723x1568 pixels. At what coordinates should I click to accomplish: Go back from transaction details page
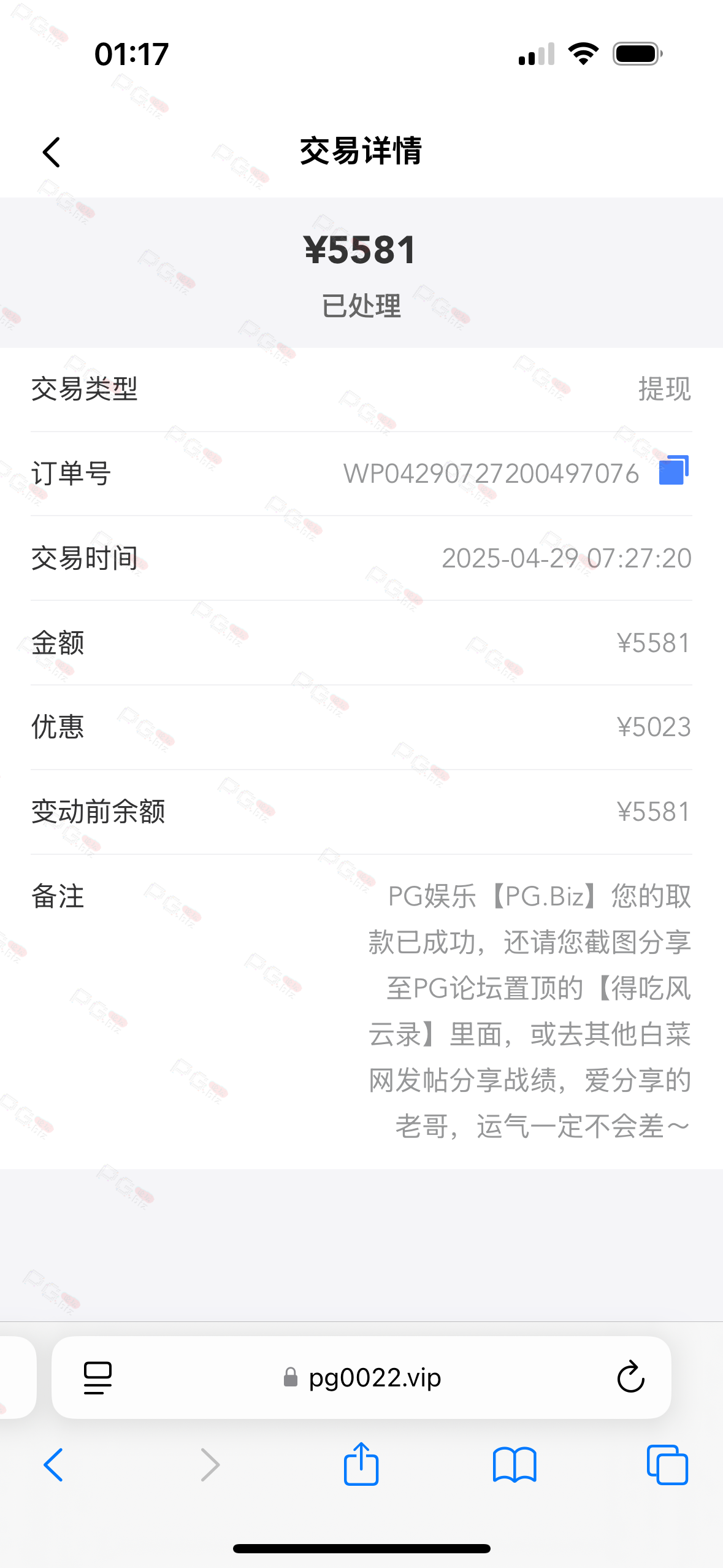coord(52,152)
